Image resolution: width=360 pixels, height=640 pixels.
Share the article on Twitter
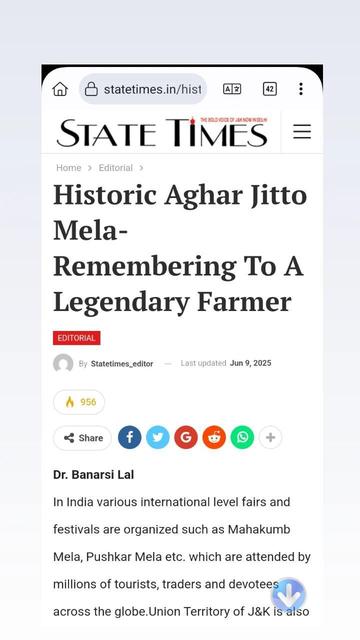tap(158, 438)
